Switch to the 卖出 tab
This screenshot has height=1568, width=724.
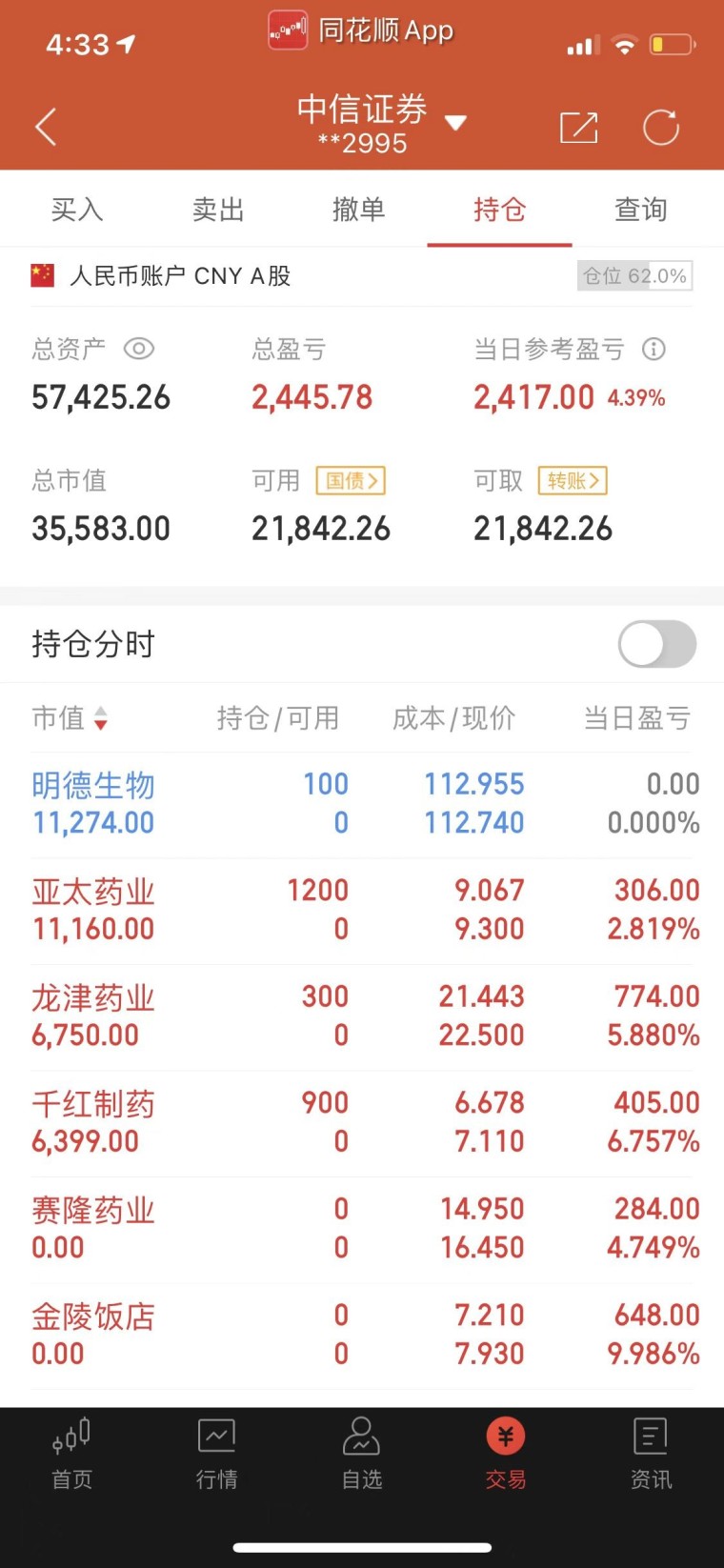tap(218, 210)
